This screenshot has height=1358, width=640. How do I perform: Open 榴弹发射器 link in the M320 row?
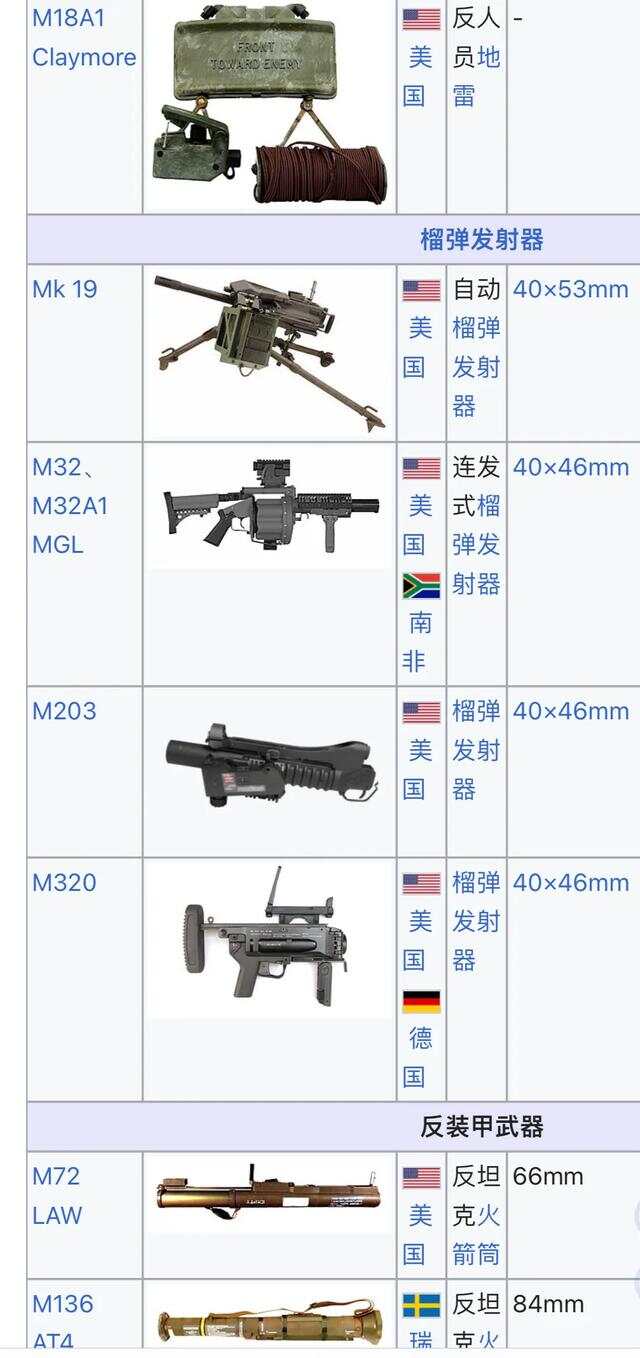(476, 921)
